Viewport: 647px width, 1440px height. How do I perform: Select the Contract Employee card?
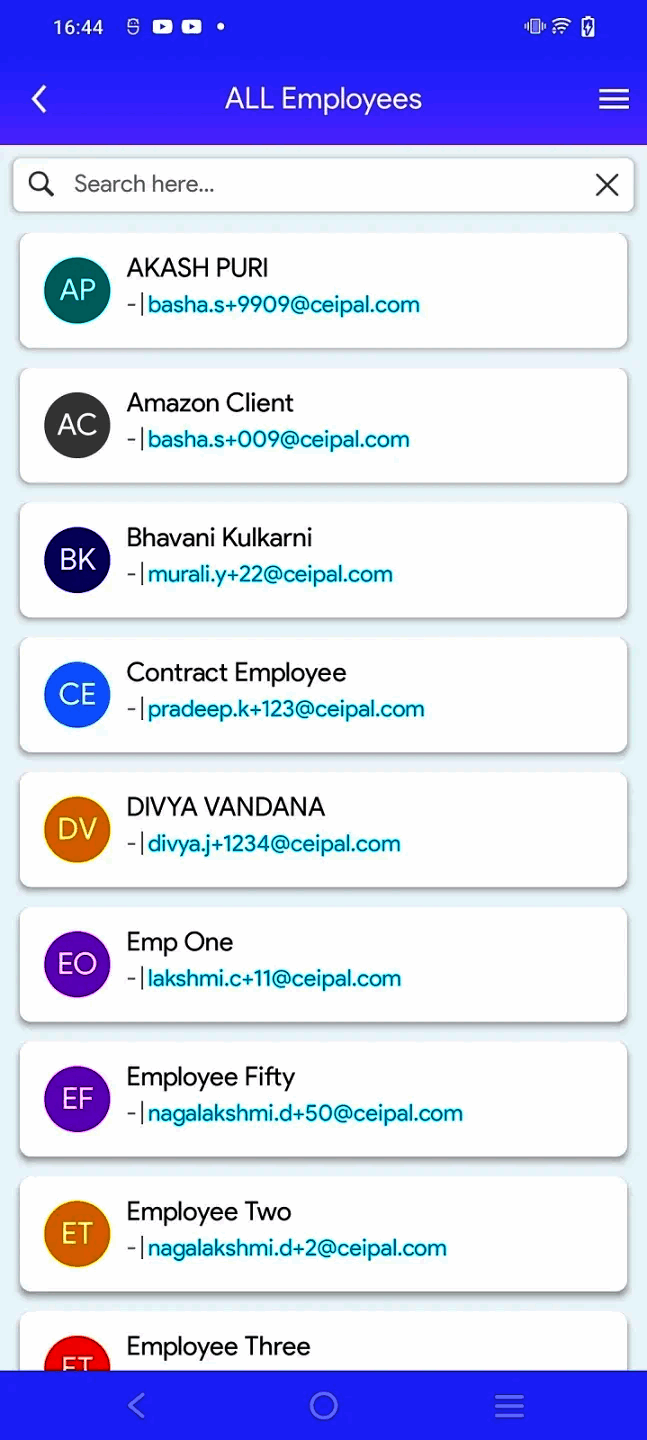point(323,695)
